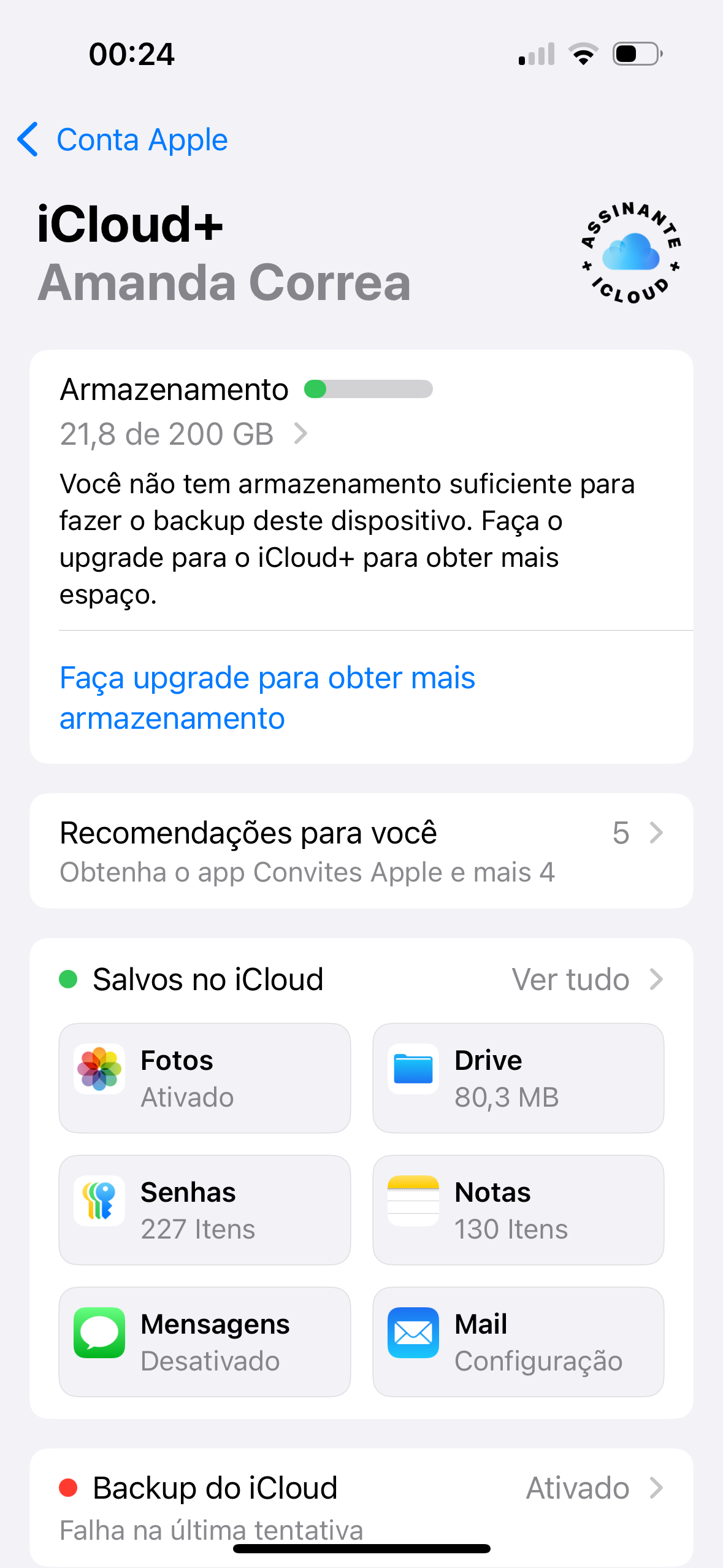Screen dimensions: 723x1568
Task: Open the Drive card
Action: 518,1078
